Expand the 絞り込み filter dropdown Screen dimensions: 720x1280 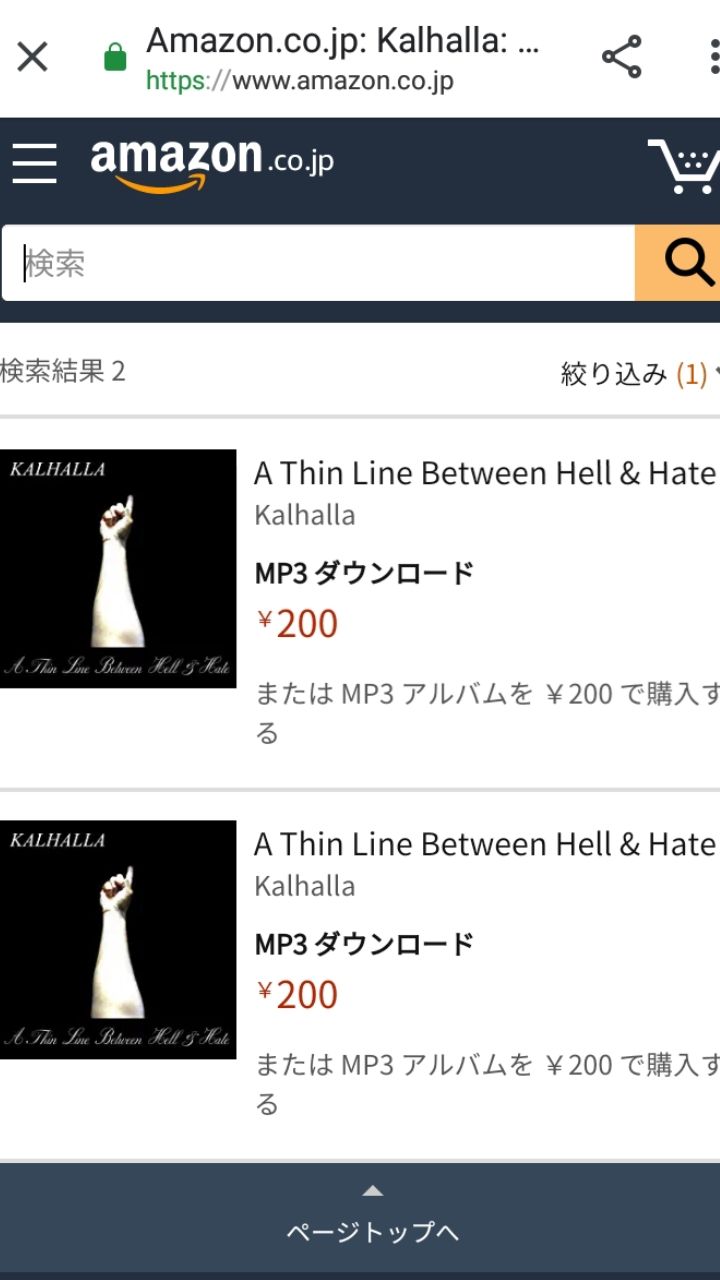pyautogui.click(x=640, y=374)
